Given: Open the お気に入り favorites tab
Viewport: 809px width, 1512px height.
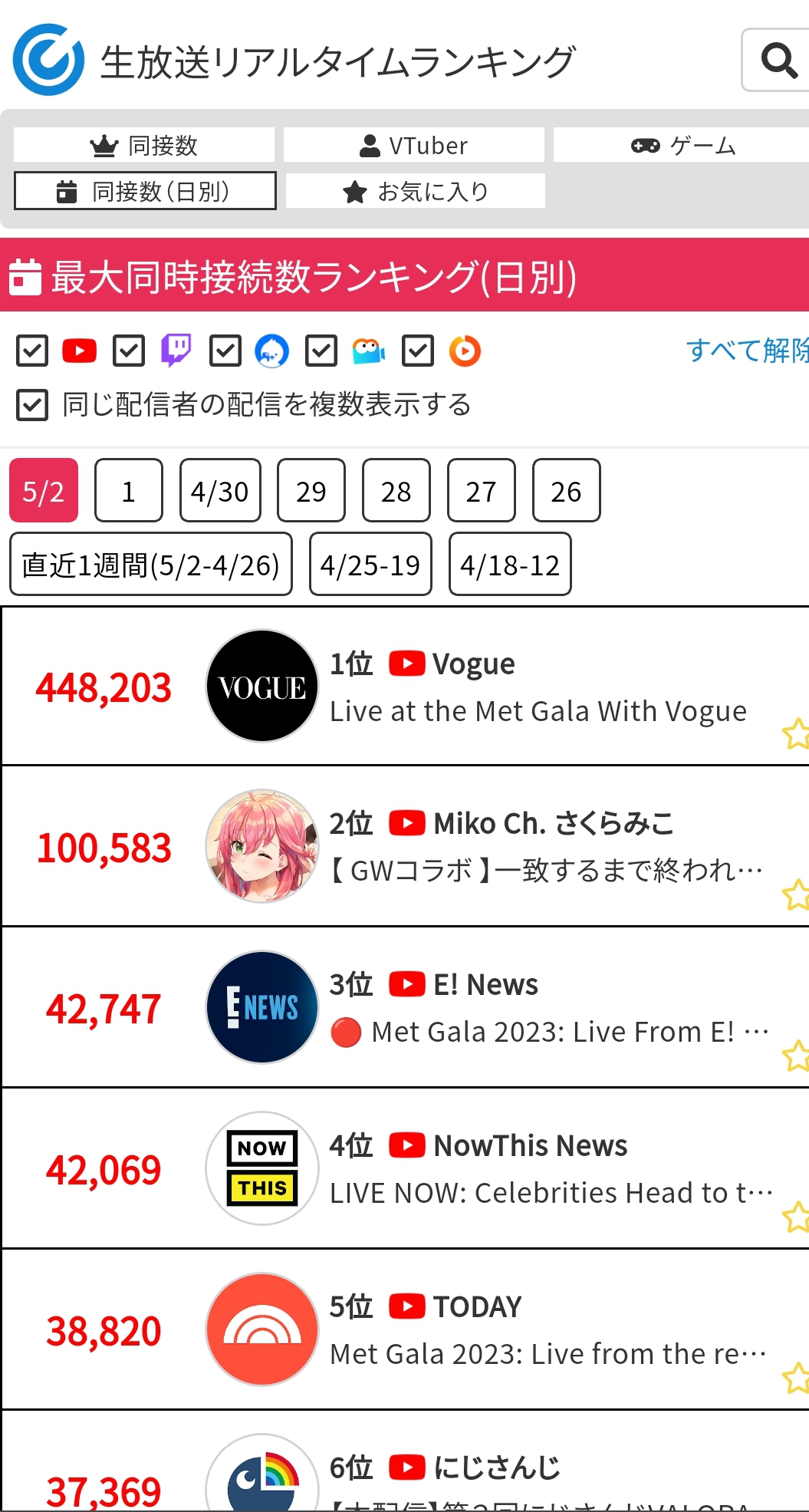Looking at the screenshot, I should [x=416, y=191].
